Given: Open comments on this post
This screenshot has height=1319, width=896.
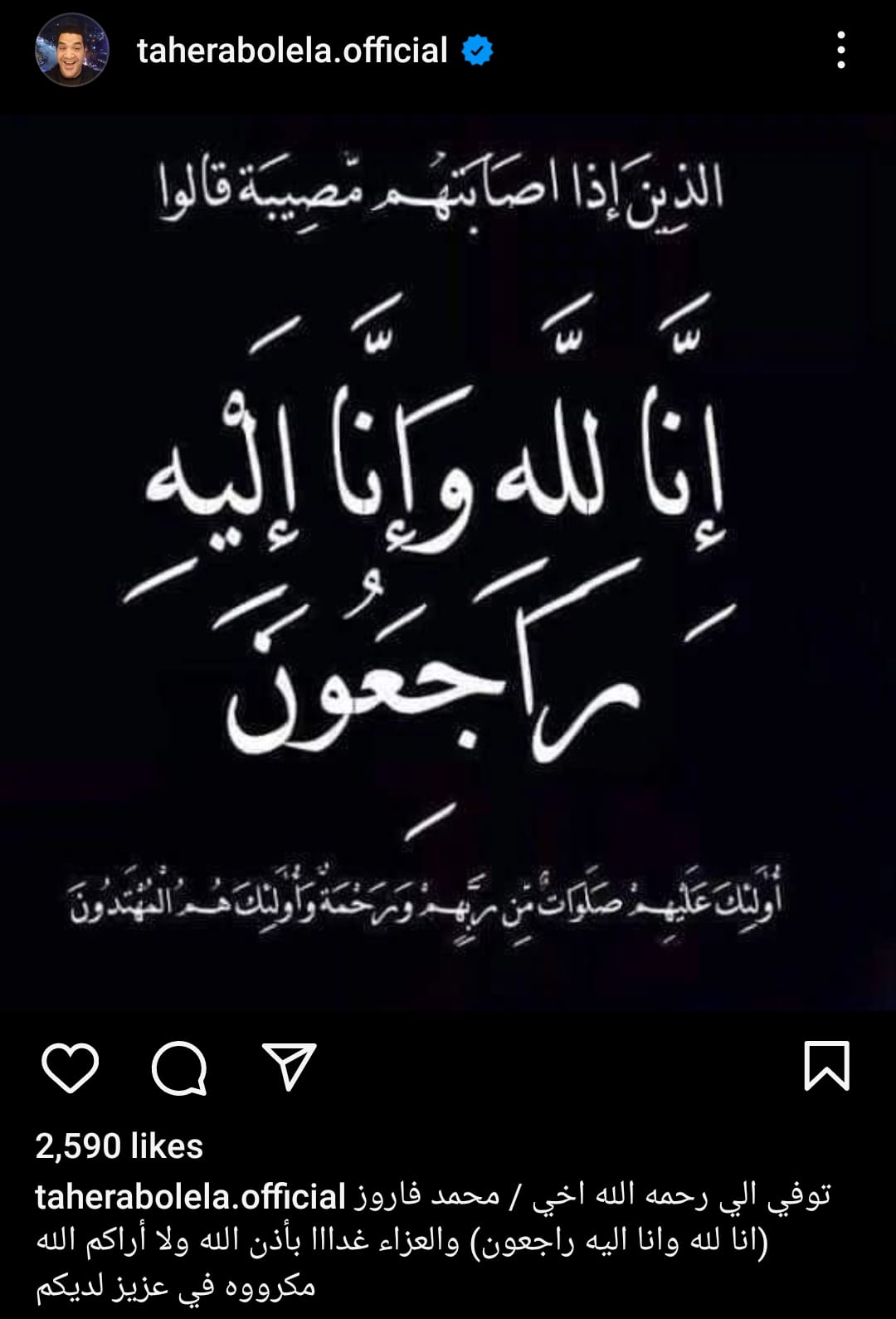Looking at the screenshot, I should pos(179,1067).
